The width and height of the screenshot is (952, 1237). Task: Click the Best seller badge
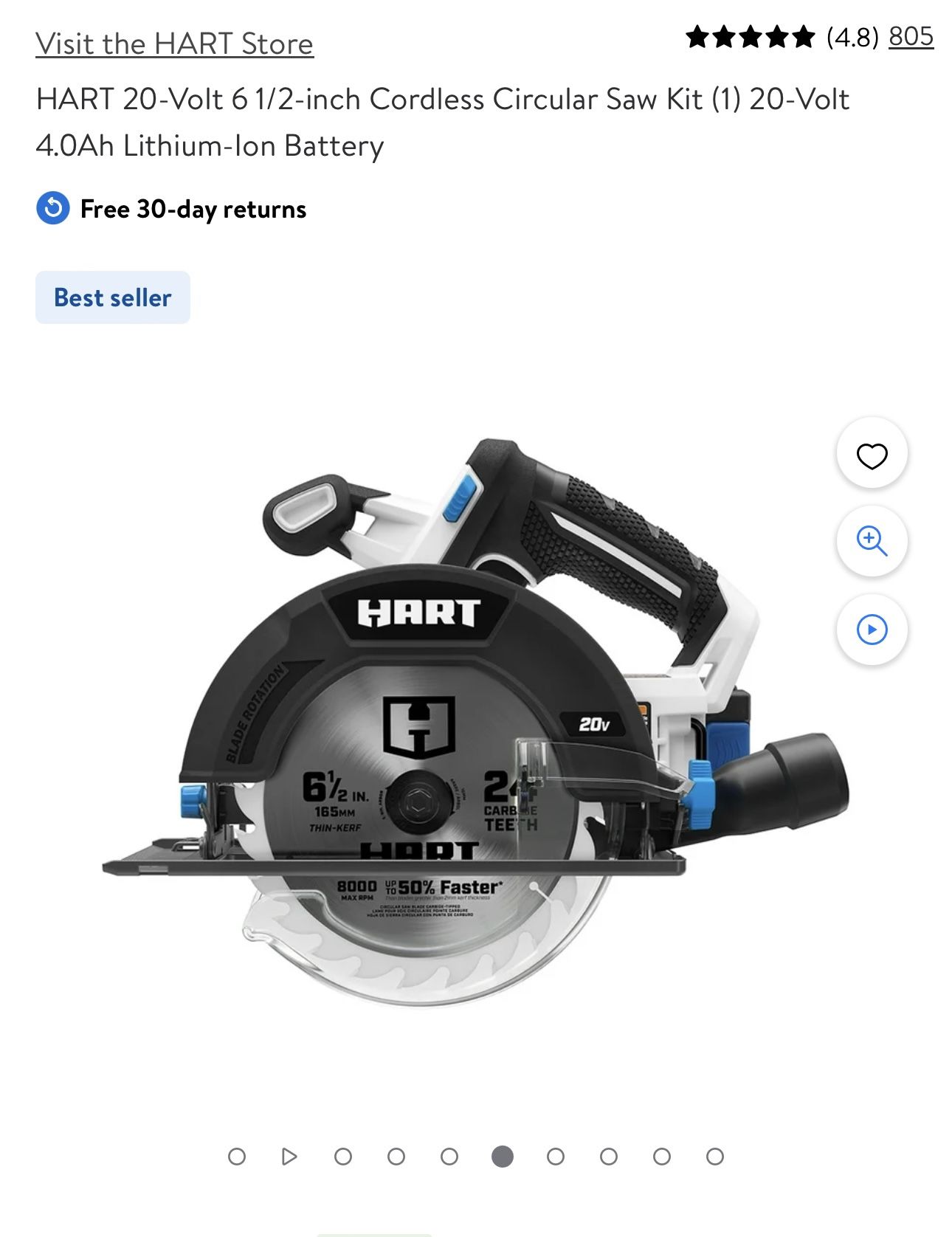[x=111, y=297]
